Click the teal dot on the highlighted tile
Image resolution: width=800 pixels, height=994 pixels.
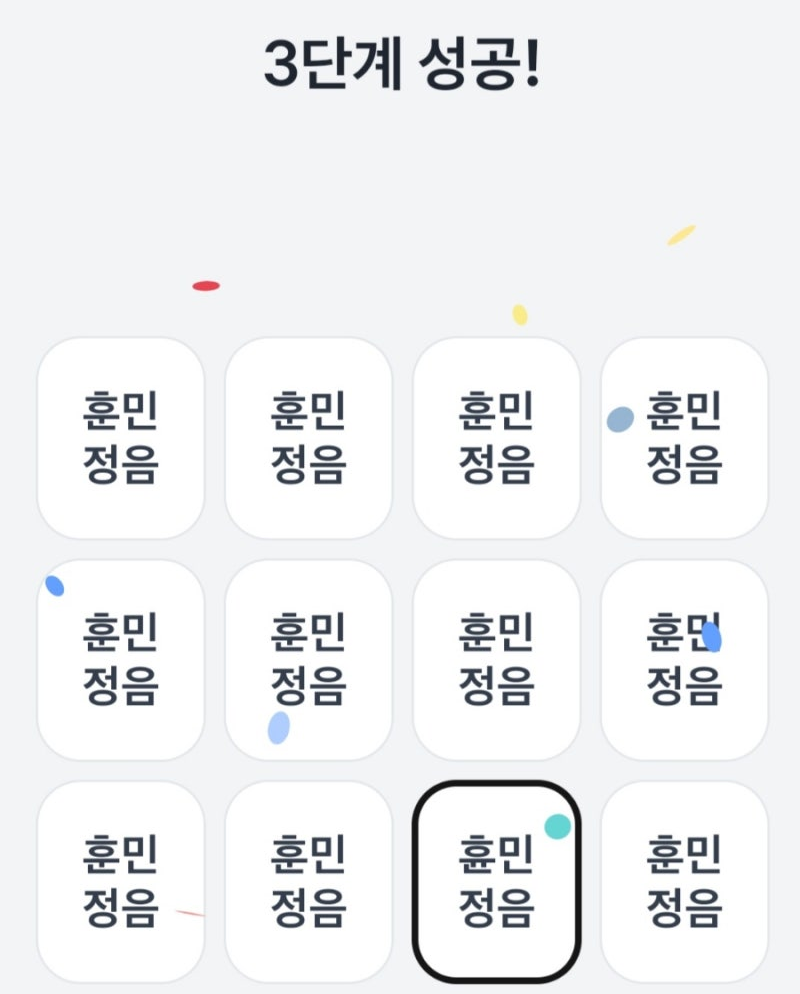click(557, 825)
